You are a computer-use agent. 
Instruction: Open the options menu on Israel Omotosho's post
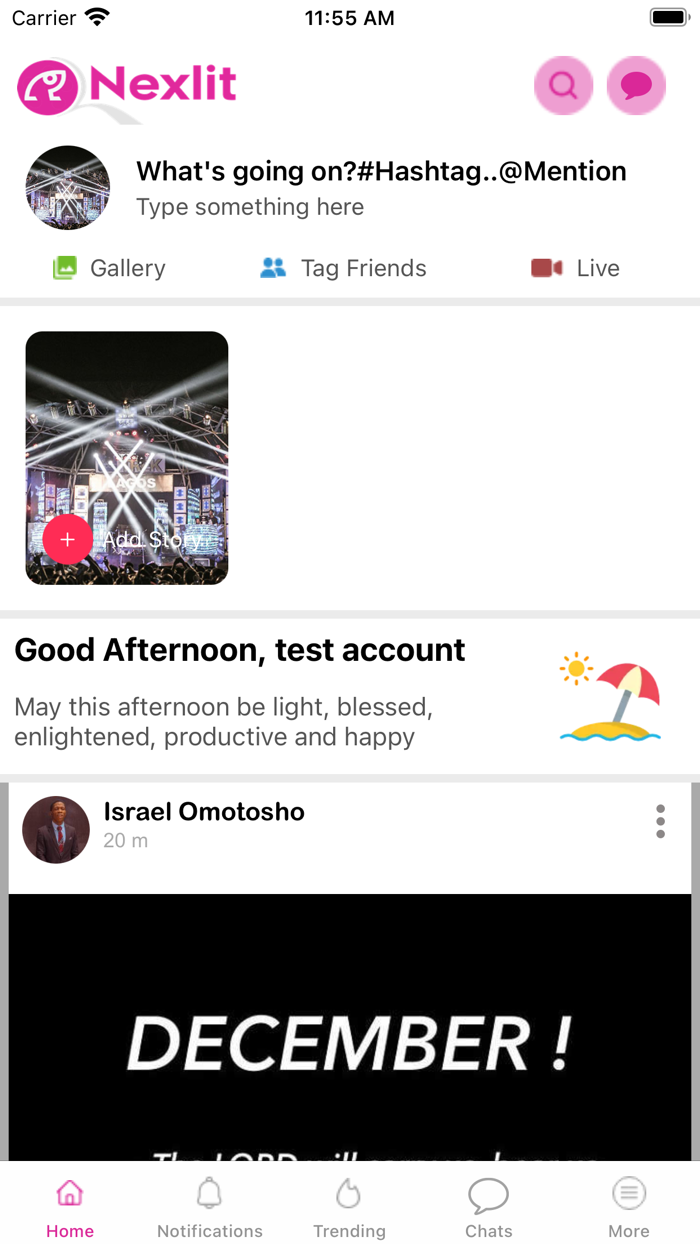660,821
